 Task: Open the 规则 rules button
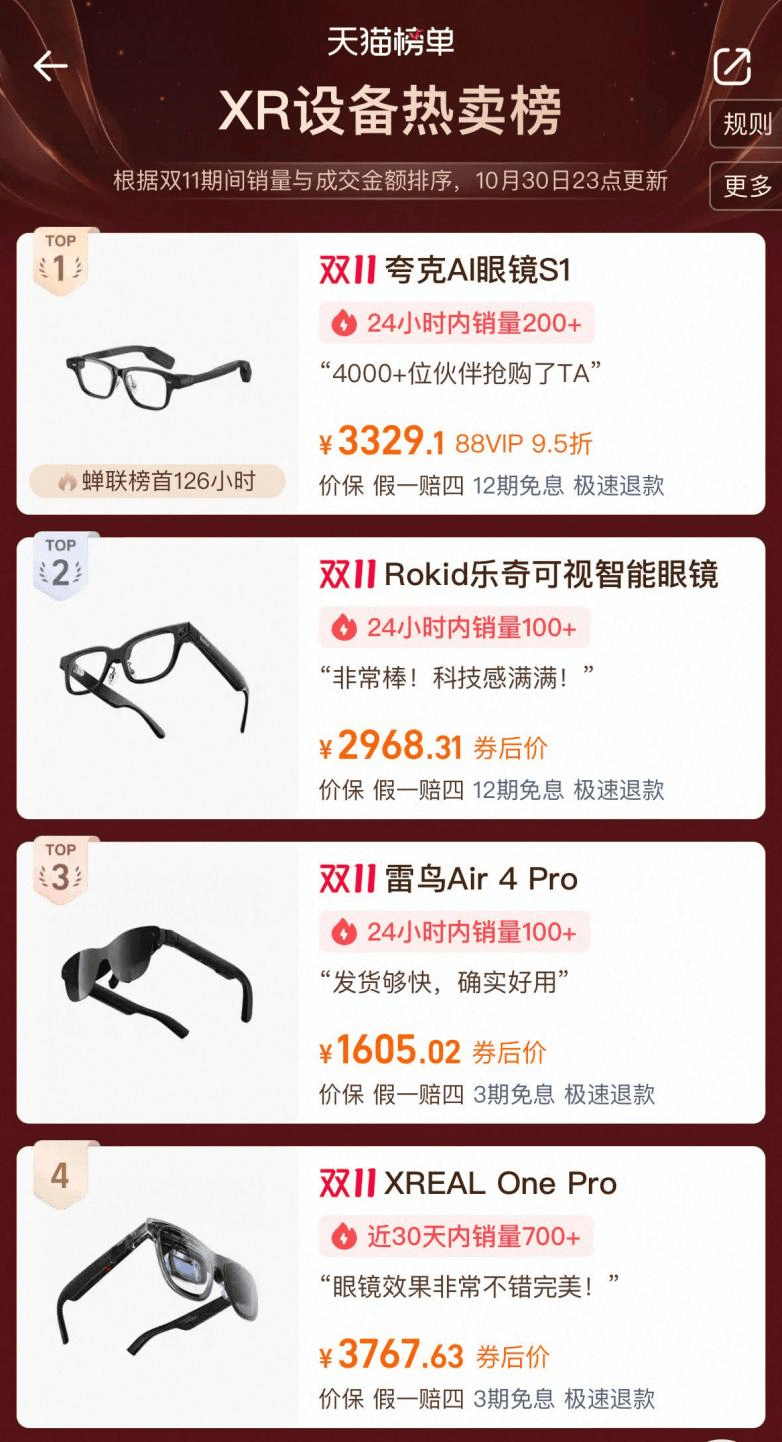[747, 124]
